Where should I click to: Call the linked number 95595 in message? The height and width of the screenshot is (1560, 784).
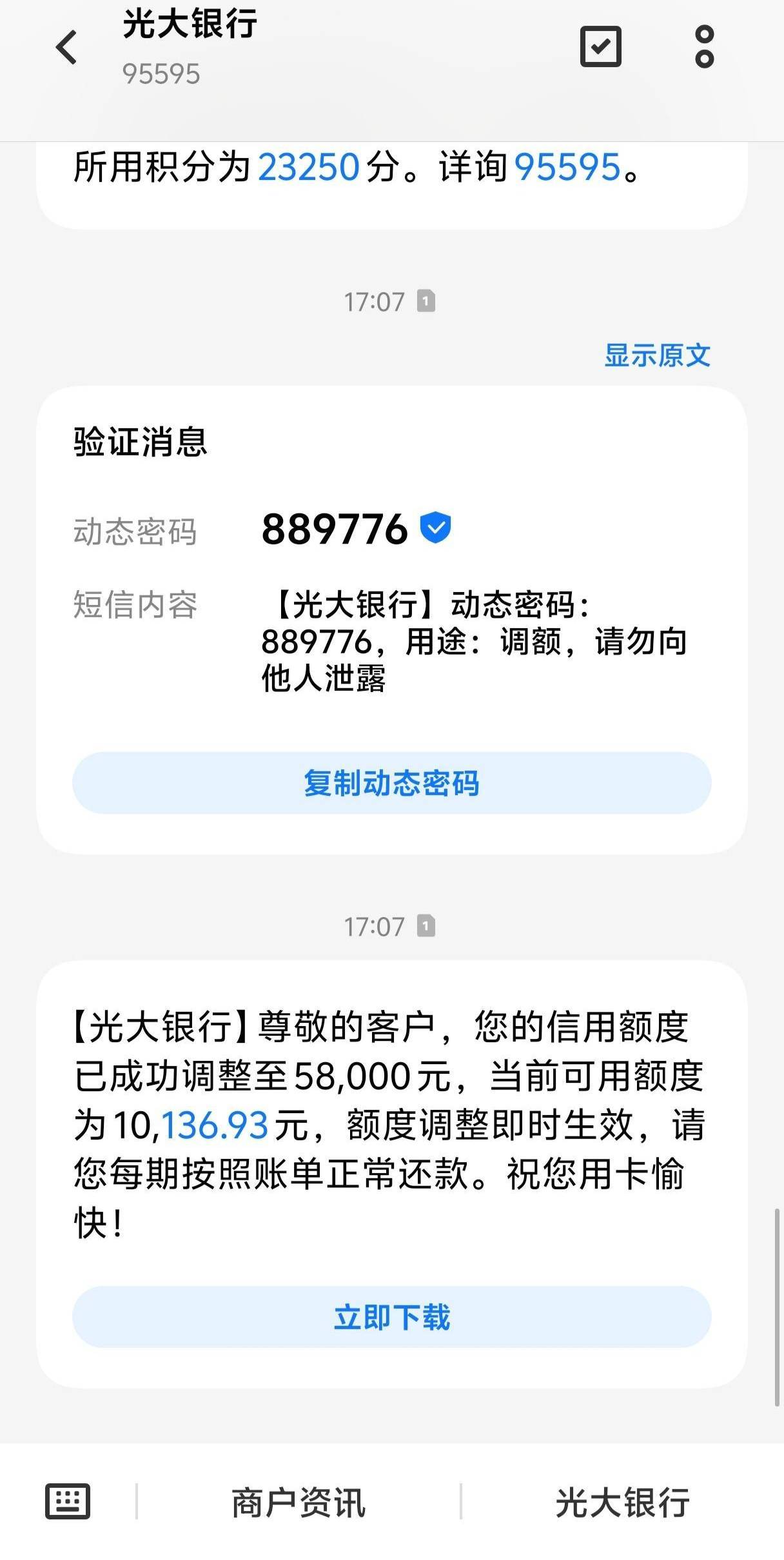click(567, 167)
